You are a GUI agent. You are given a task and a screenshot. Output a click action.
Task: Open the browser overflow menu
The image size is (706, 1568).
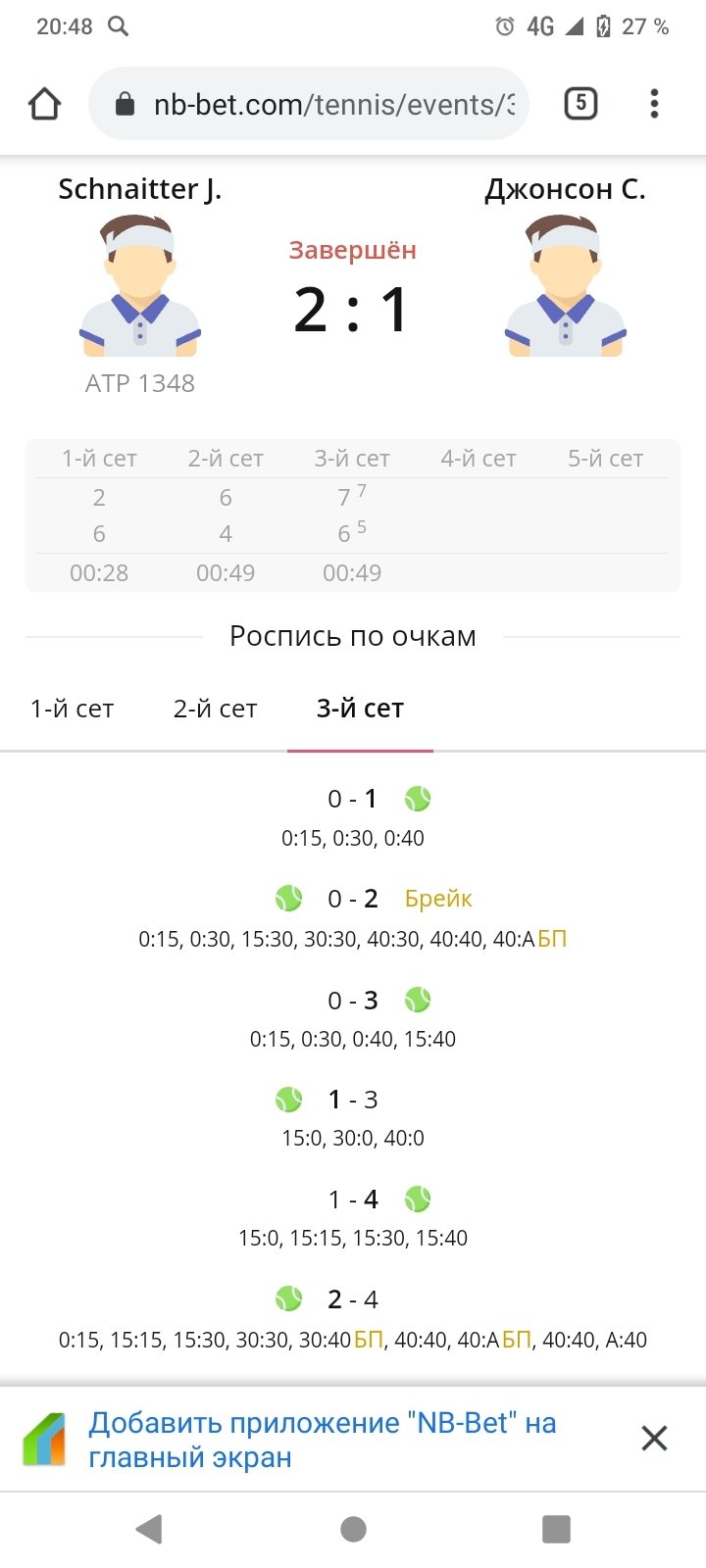[654, 104]
